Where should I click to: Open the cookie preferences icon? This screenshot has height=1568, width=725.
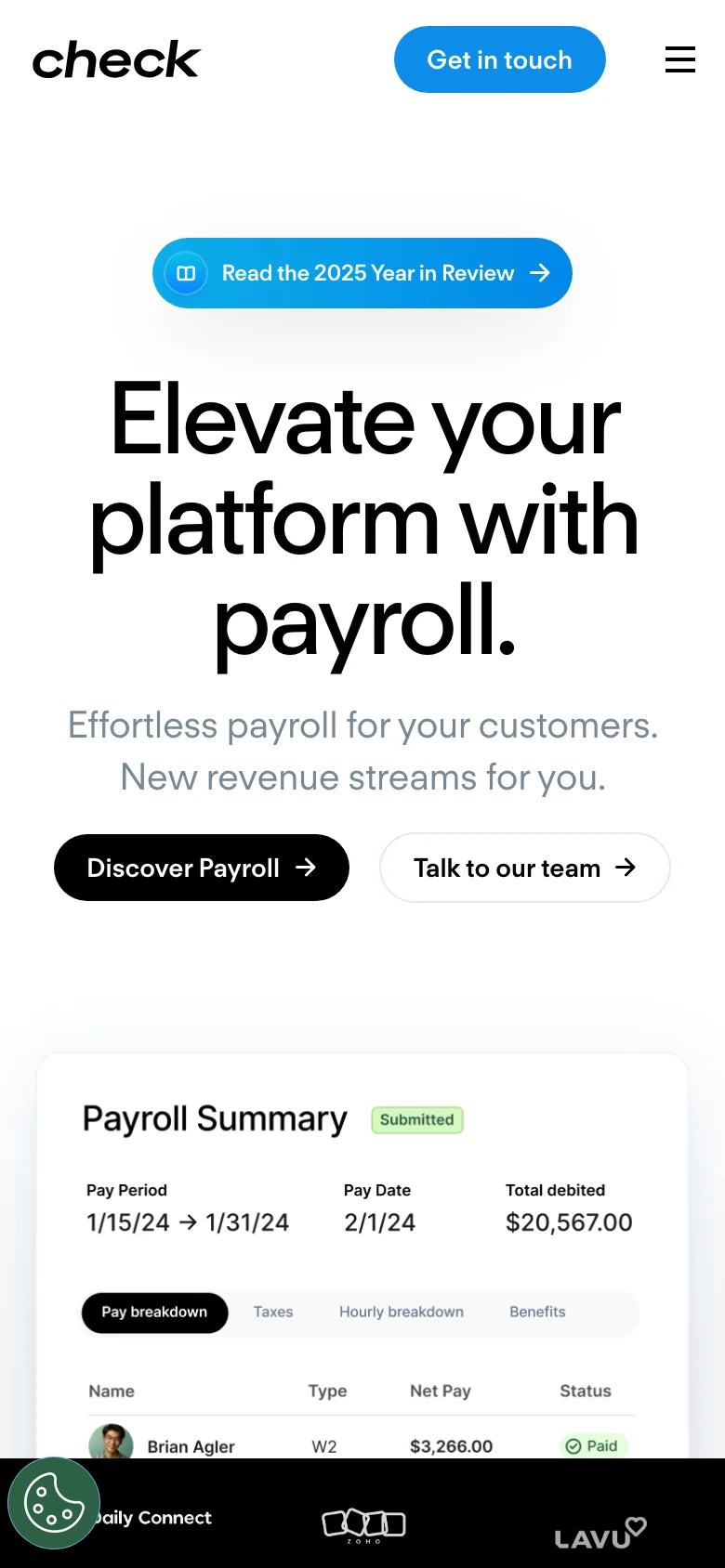pos(53,1502)
